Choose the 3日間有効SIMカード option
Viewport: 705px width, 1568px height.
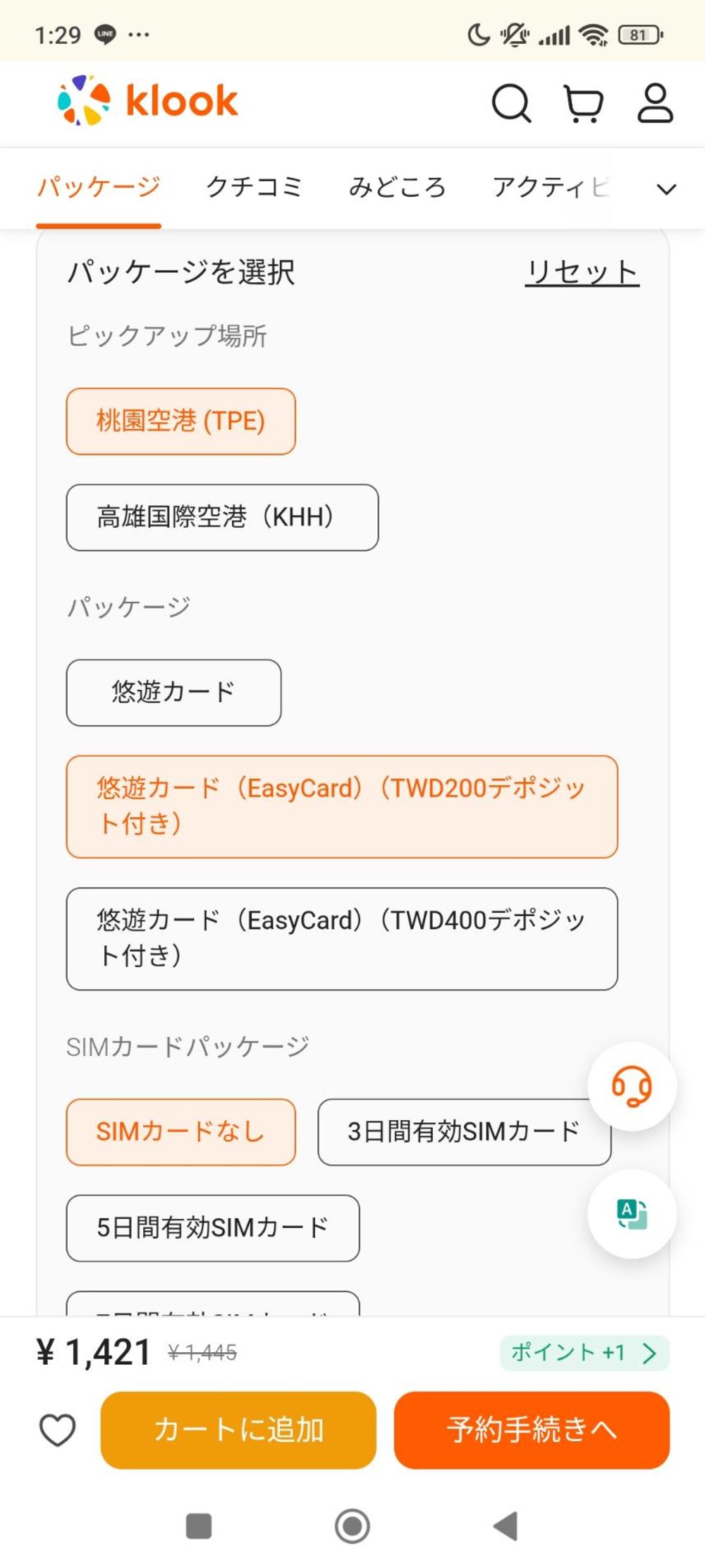[x=465, y=1131]
